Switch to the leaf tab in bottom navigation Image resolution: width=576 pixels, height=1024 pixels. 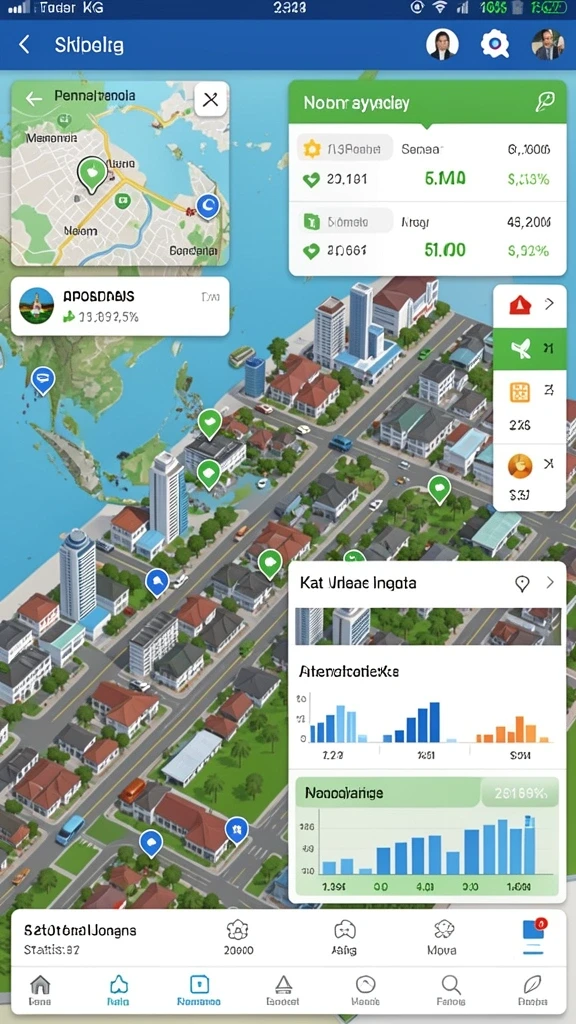(533, 989)
